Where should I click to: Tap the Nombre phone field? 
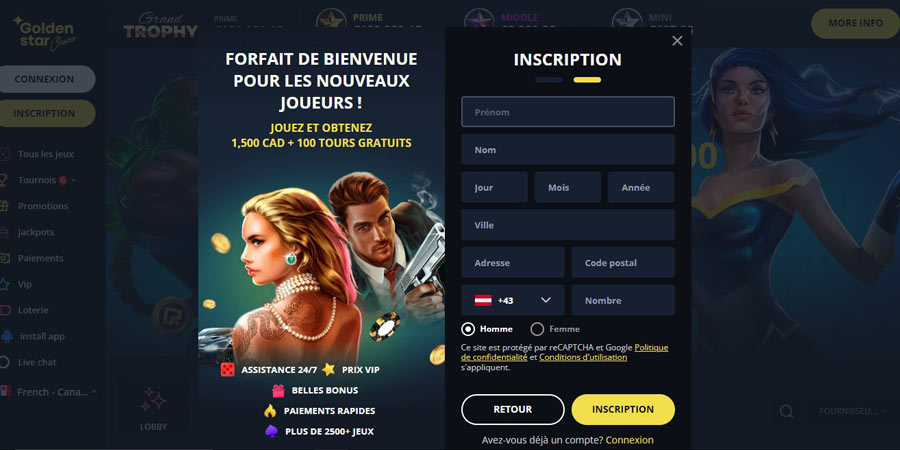[622, 300]
